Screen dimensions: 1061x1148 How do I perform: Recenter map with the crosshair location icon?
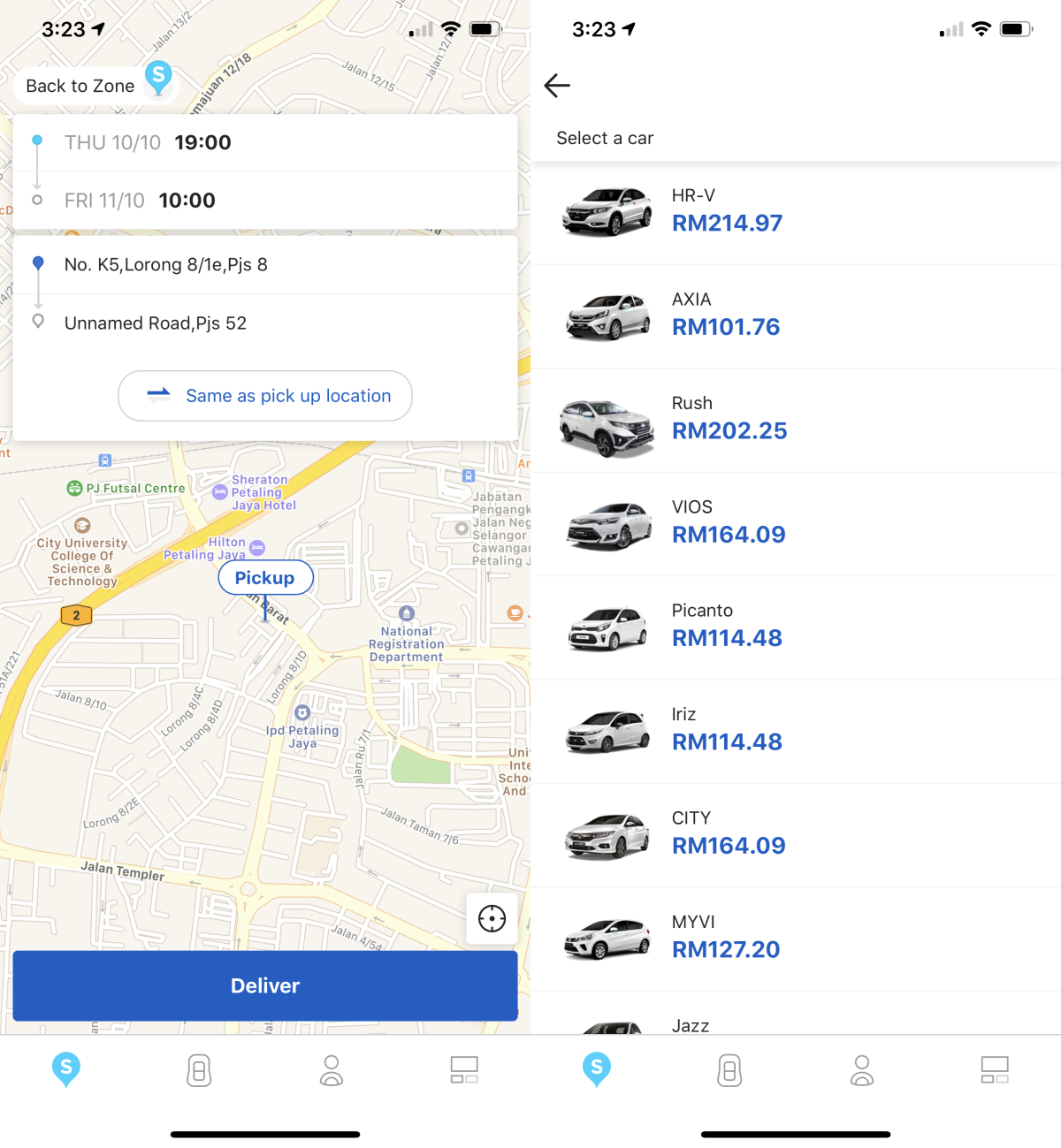point(492,919)
